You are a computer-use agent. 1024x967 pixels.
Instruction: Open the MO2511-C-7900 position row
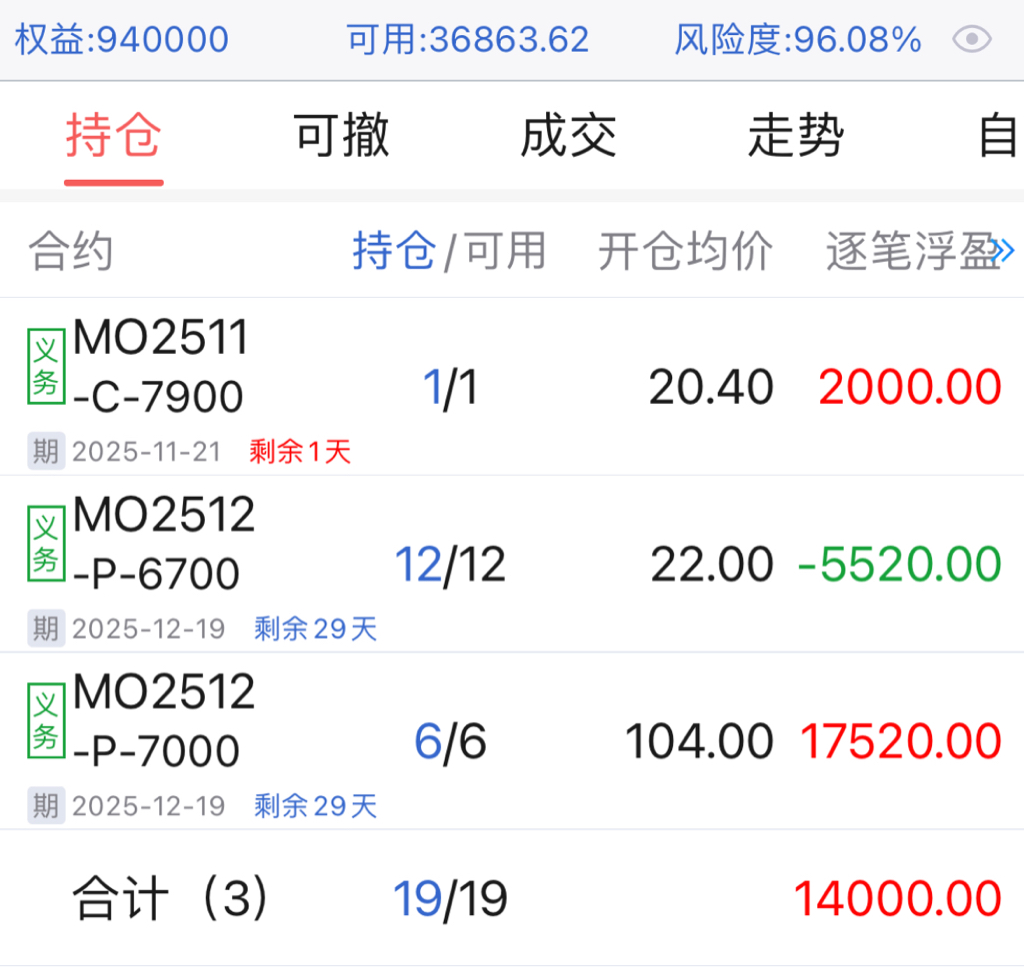(x=512, y=387)
